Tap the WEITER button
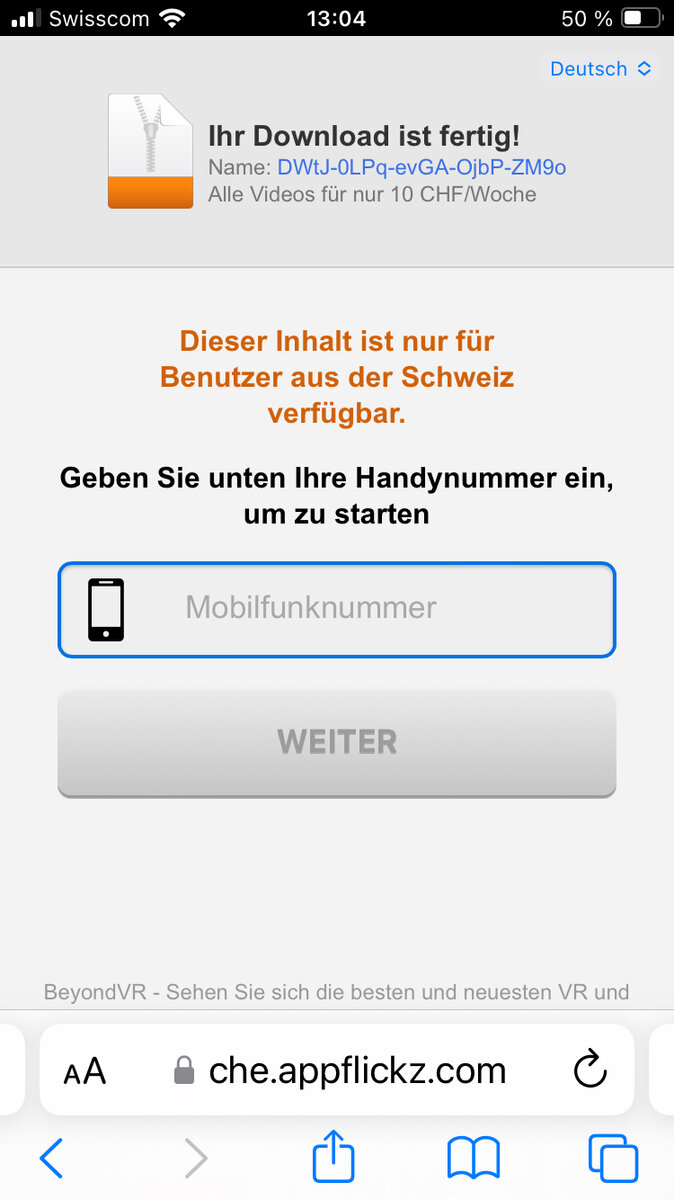This screenshot has width=674, height=1200. tap(337, 742)
